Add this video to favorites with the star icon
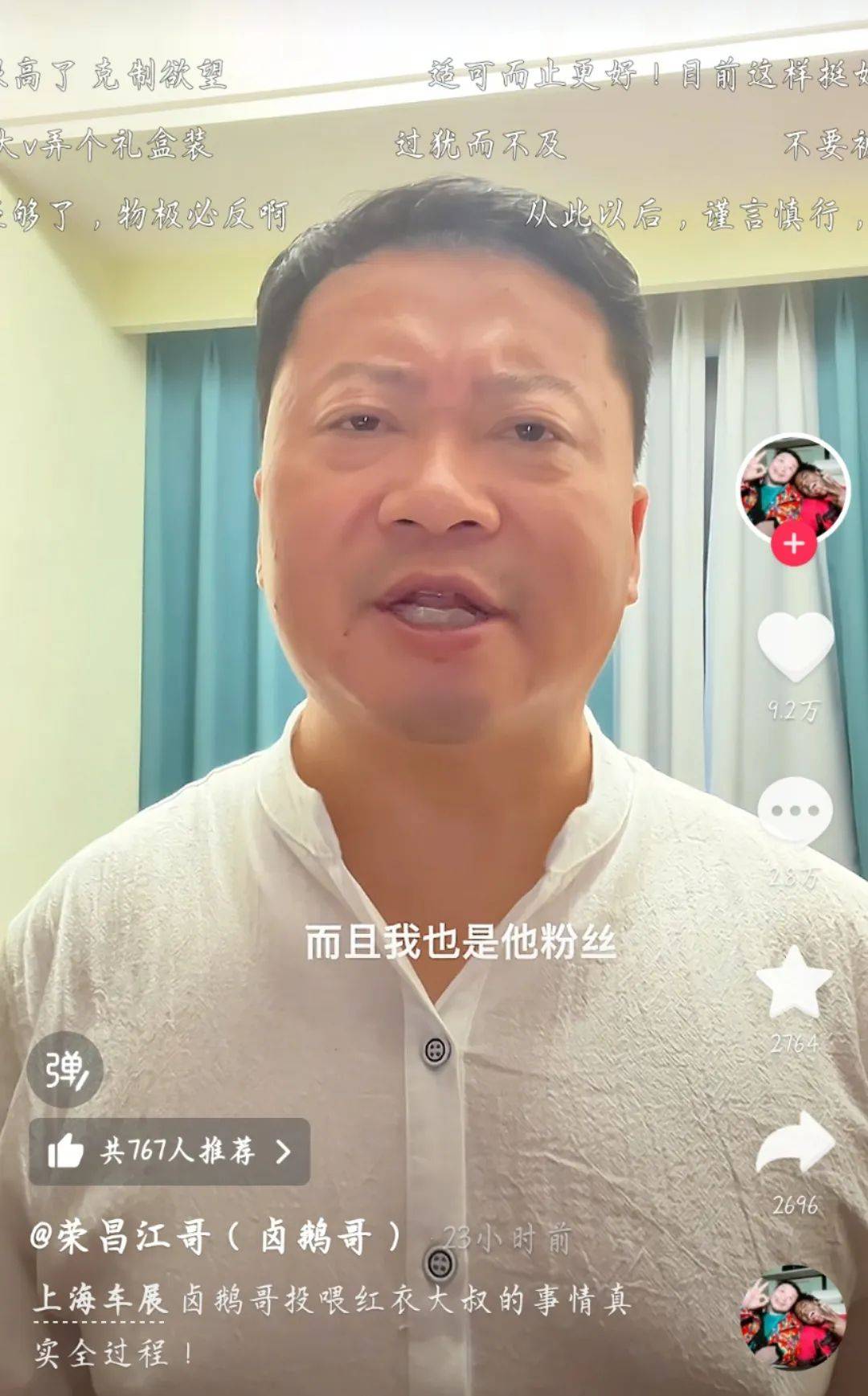The image size is (868, 1396). (x=794, y=982)
